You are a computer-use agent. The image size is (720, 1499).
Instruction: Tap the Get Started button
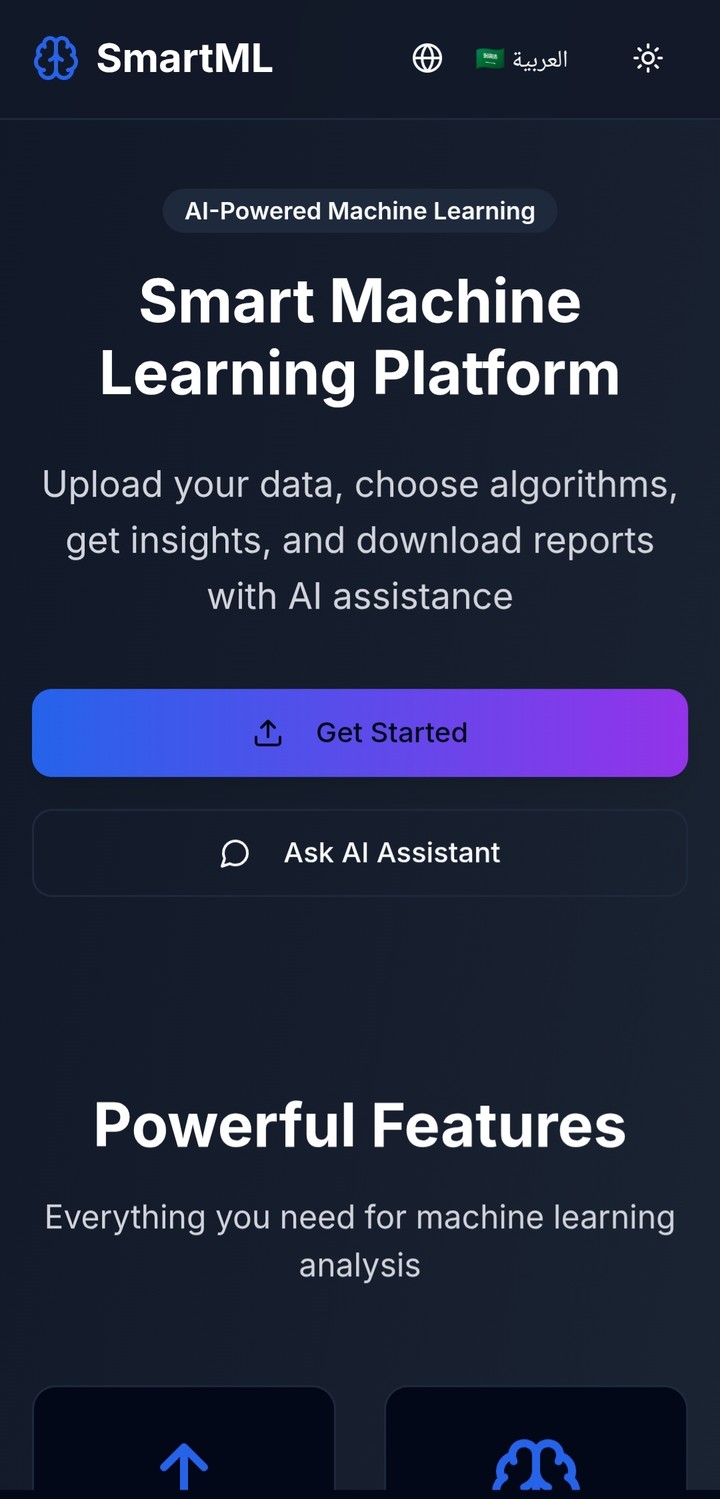point(360,733)
